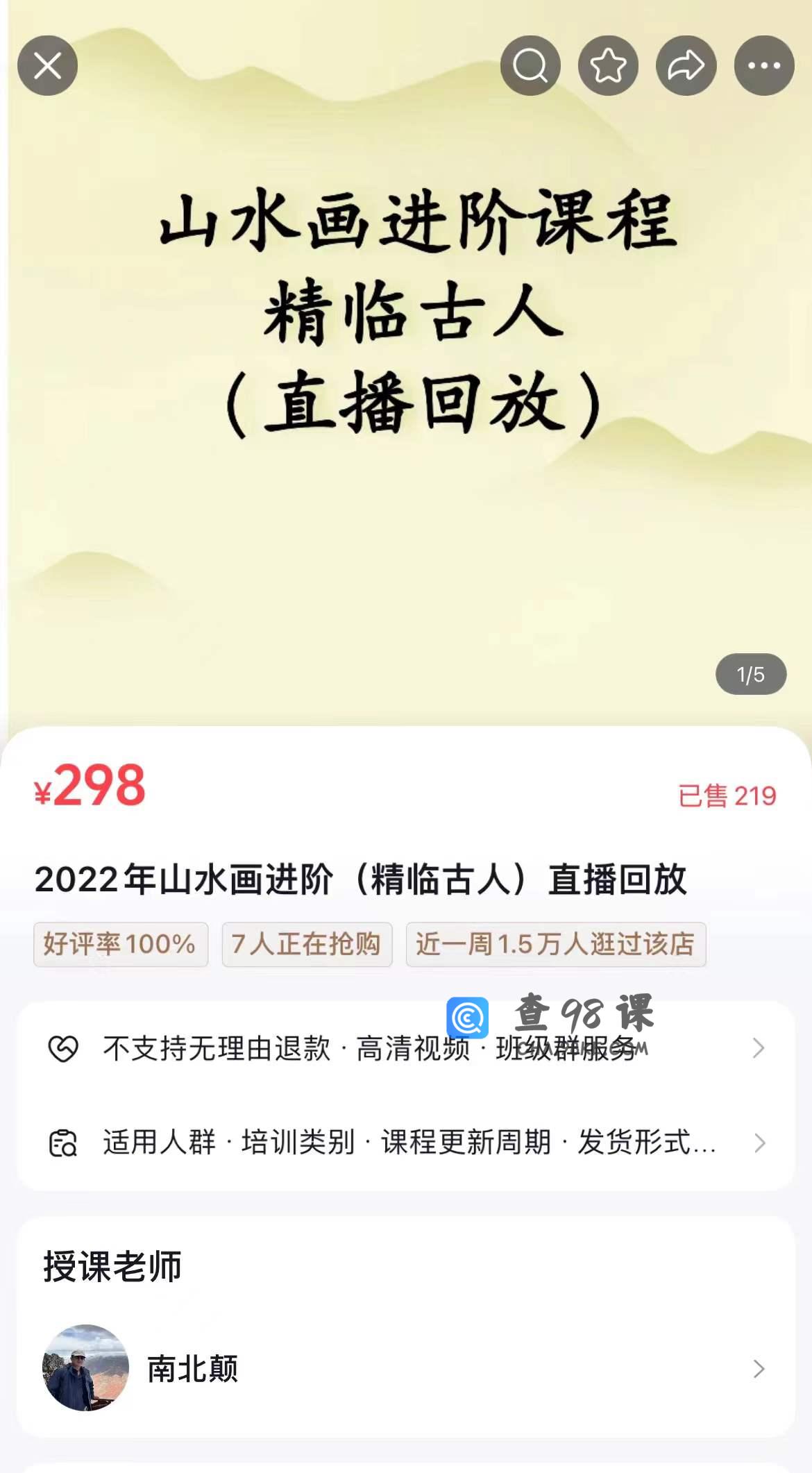Add this course to favorites
This screenshot has height=1473, width=812.
pos(608,66)
